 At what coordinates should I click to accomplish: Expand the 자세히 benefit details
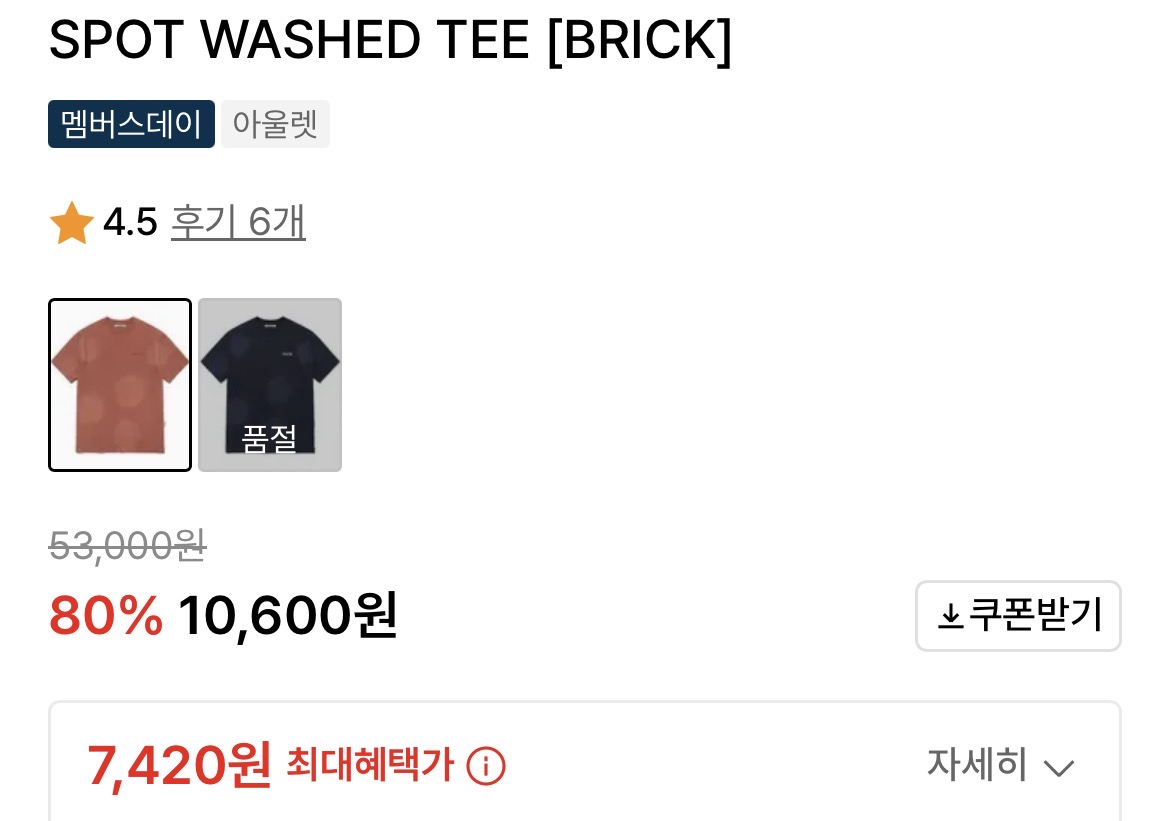tap(1000, 766)
